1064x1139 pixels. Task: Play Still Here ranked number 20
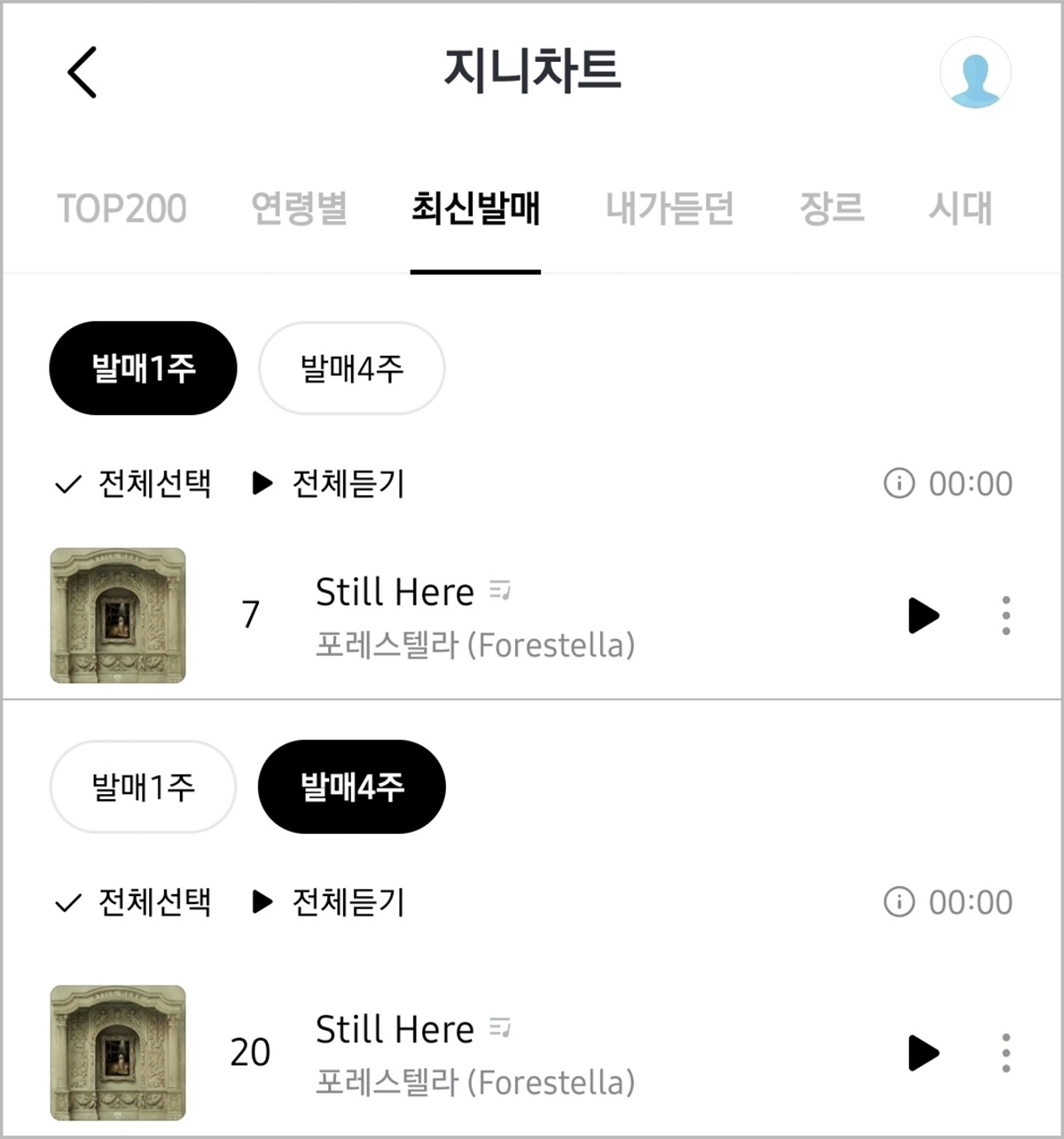click(x=923, y=1053)
